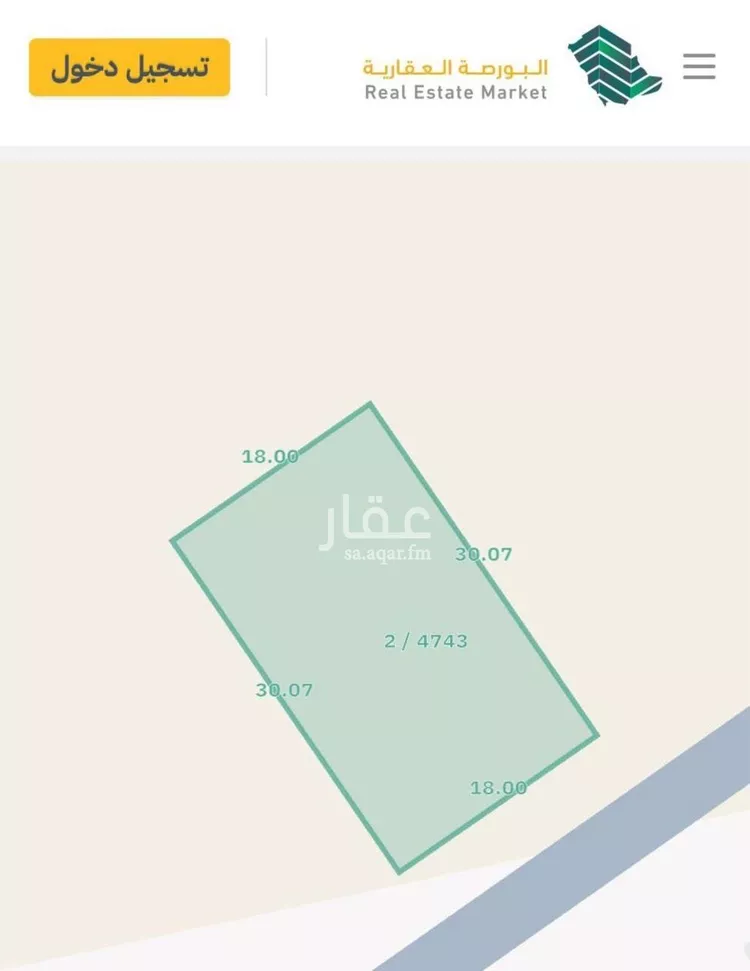This screenshot has width=750, height=971.
Task: Click the 30.07 side measurement label
Action: 483,553
